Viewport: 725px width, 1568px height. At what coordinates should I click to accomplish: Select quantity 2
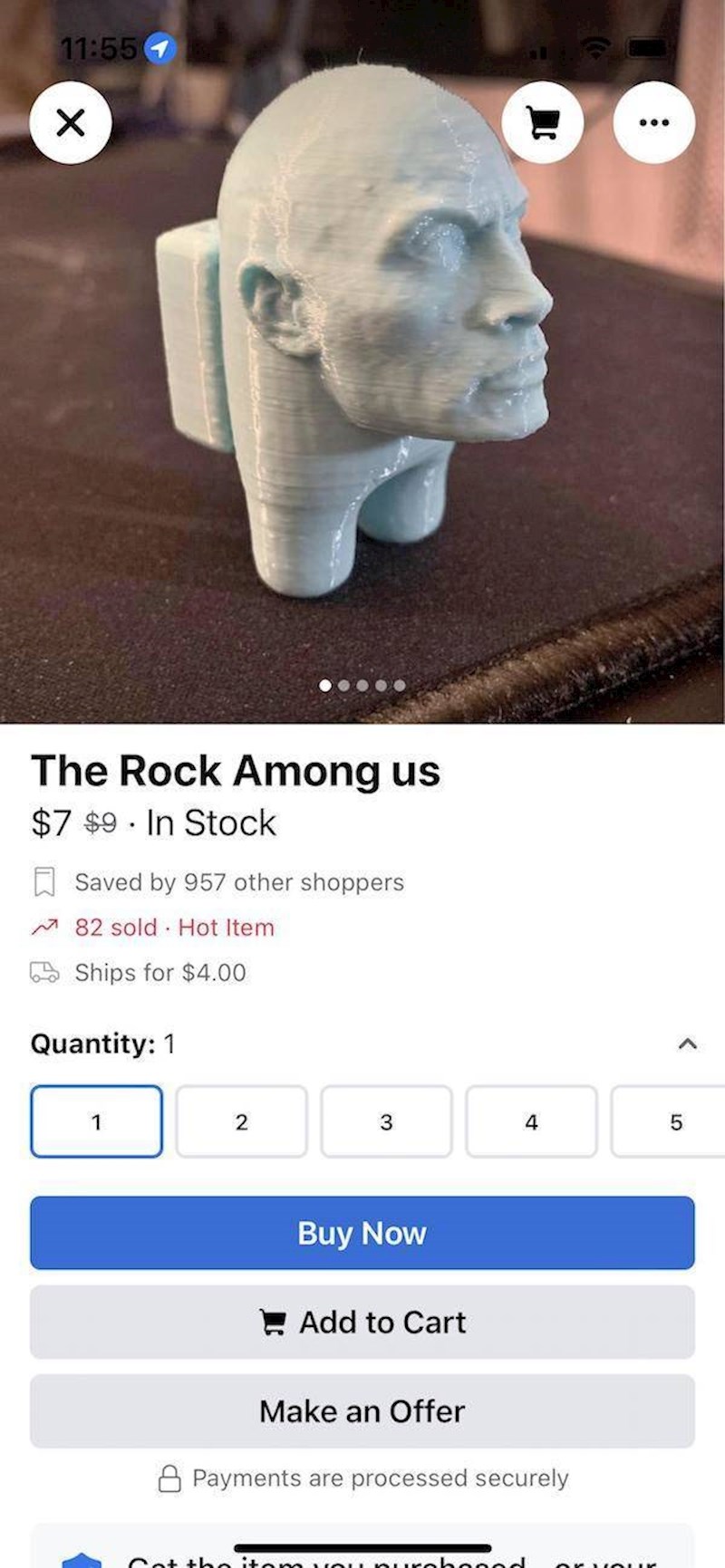point(241,1121)
